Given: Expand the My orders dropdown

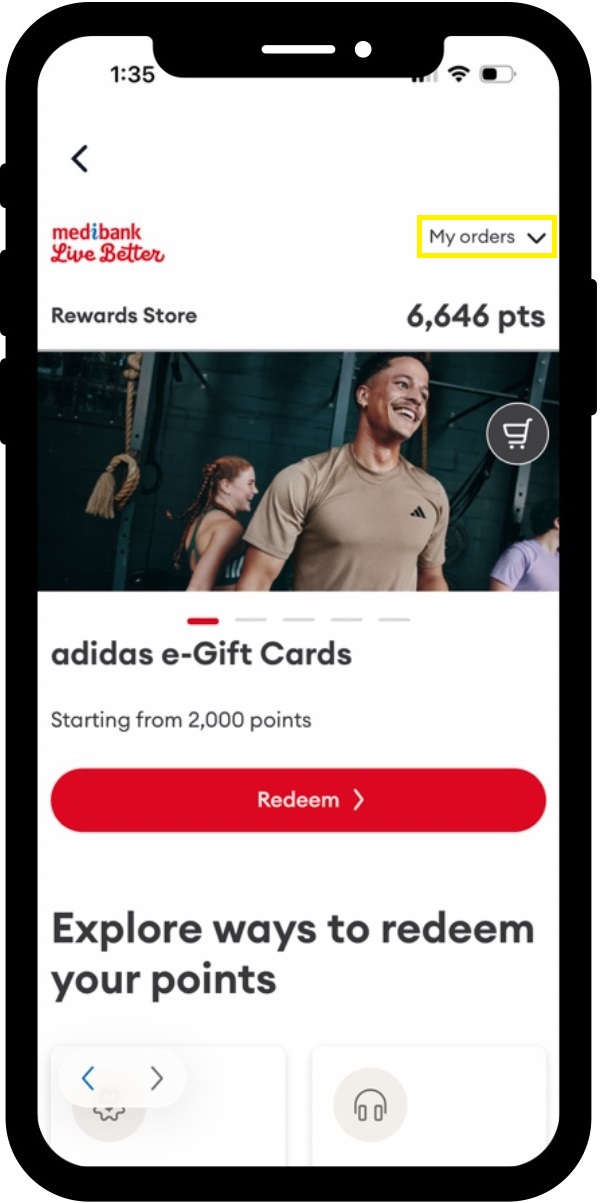Looking at the screenshot, I should [x=486, y=238].
